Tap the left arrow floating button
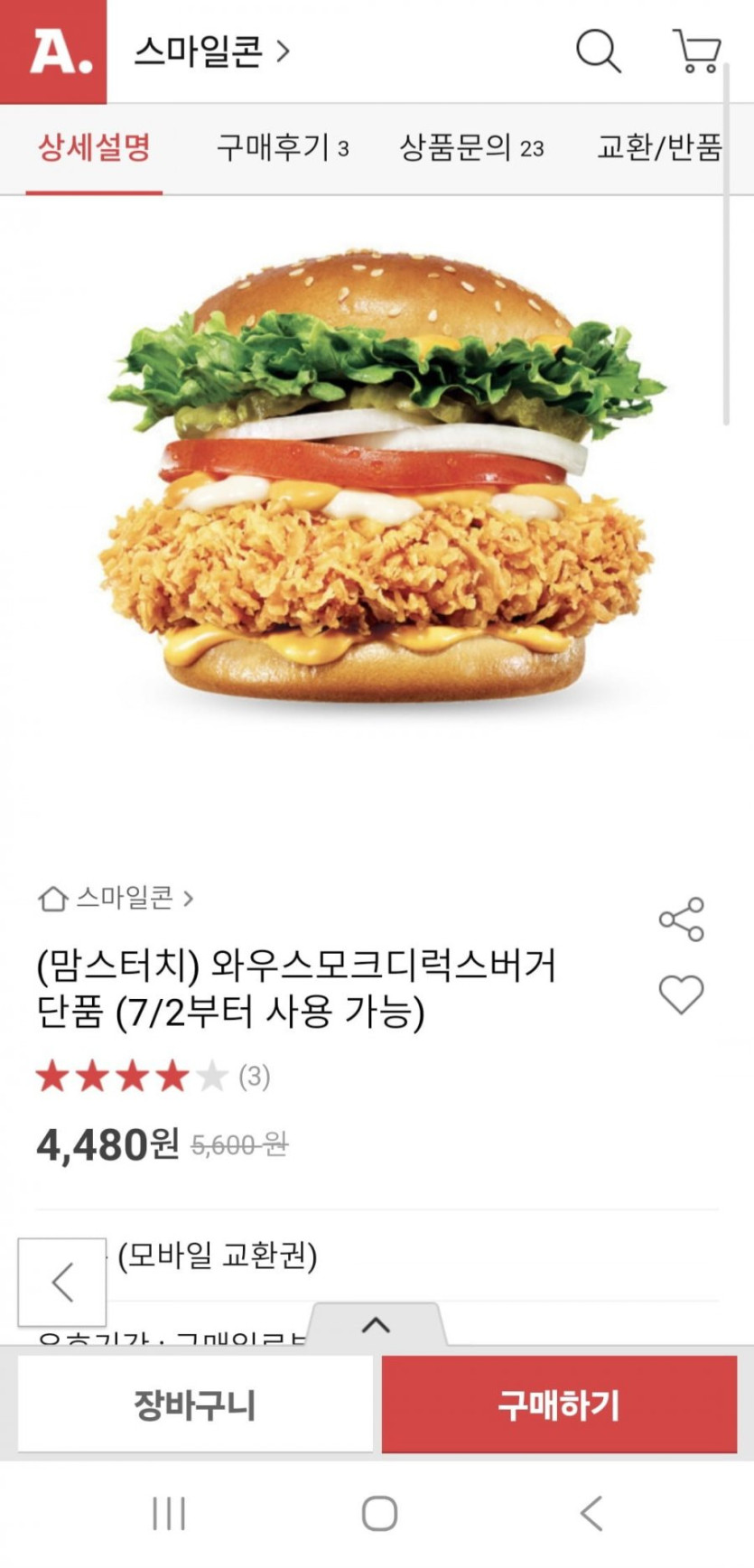Screen dimensions: 754x1568 [x=61, y=1282]
